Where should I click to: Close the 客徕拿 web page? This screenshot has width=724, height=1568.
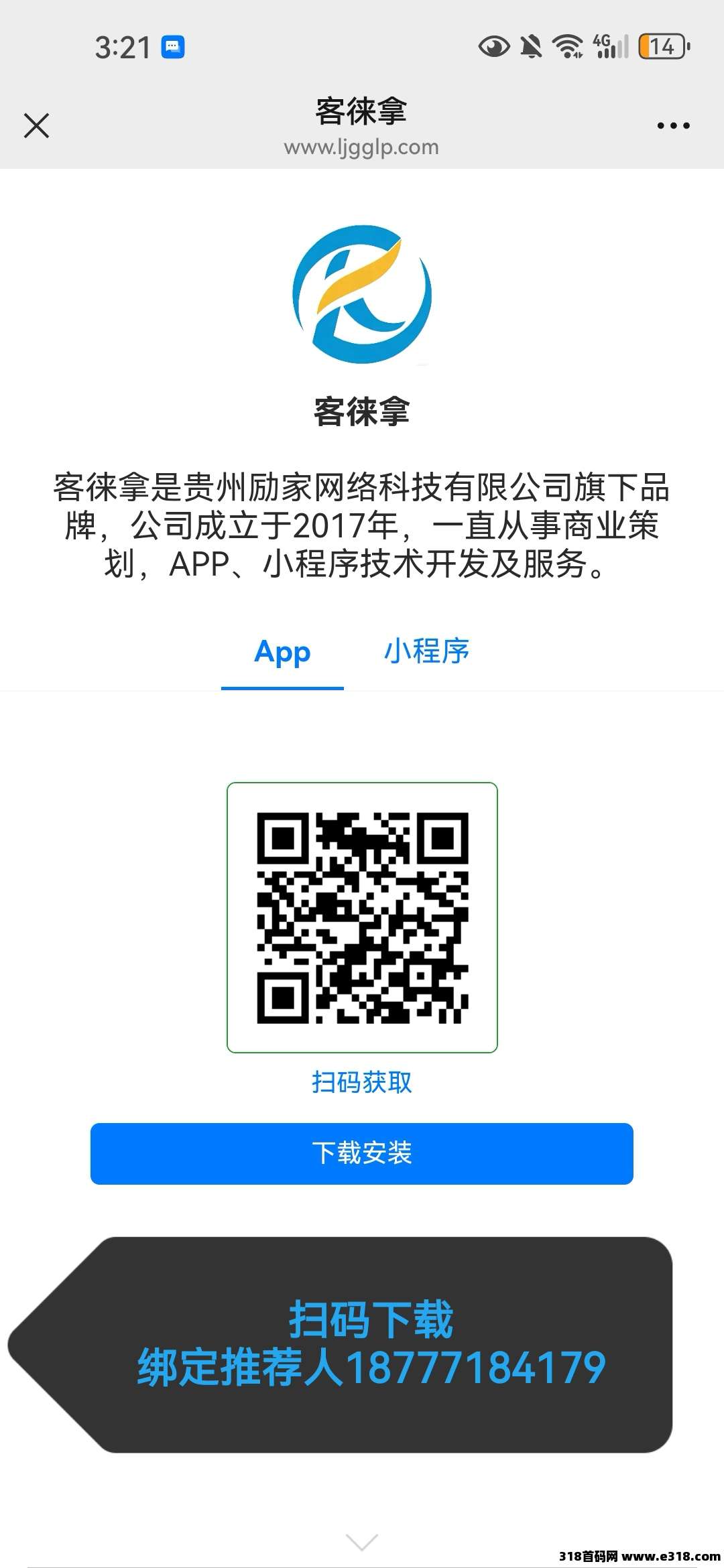coord(36,125)
